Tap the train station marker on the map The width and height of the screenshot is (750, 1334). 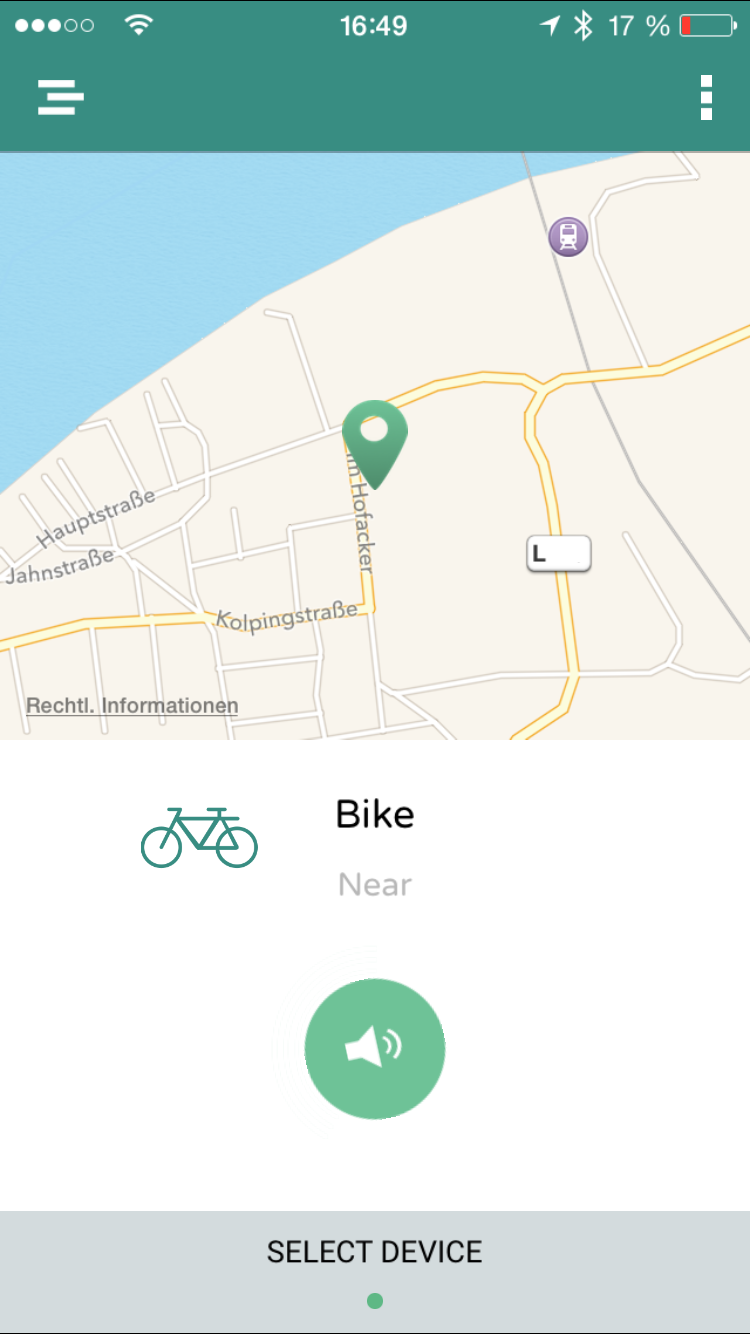[568, 237]
